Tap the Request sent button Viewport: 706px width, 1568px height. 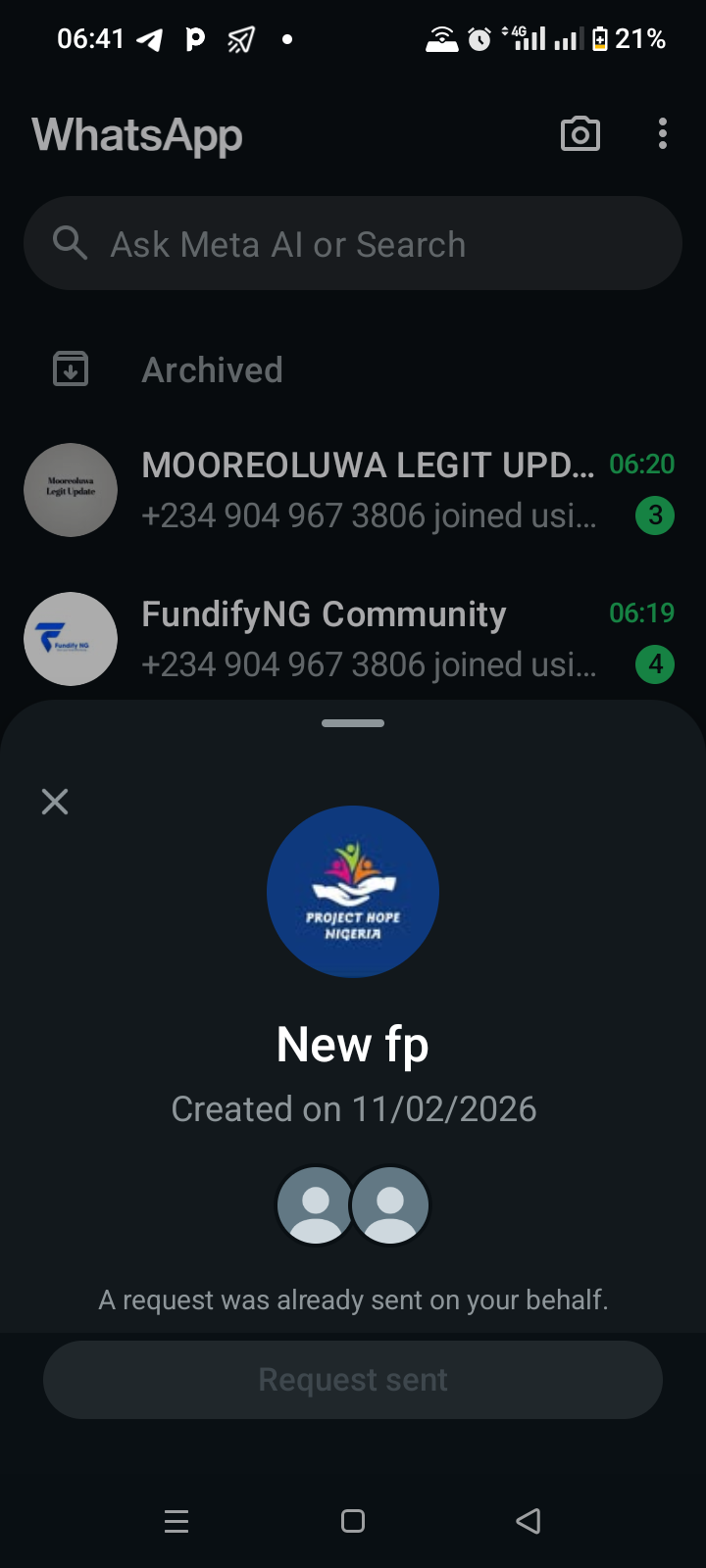[x=353, y=1380]
